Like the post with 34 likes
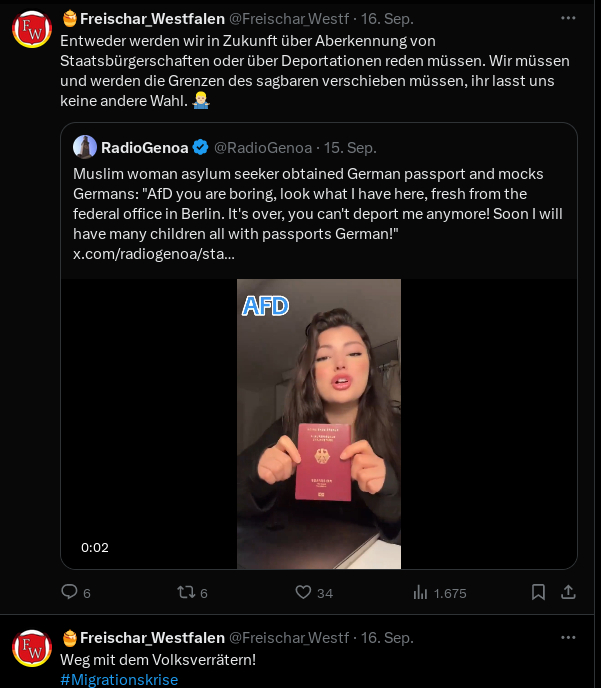Image resolution: width=601 pixels, height=688 pixels. (x=304, y=592)
